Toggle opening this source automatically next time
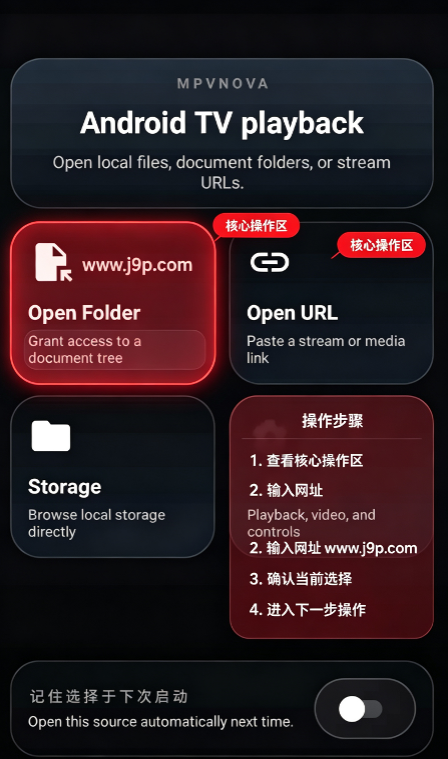 click(x=365, y=709)
